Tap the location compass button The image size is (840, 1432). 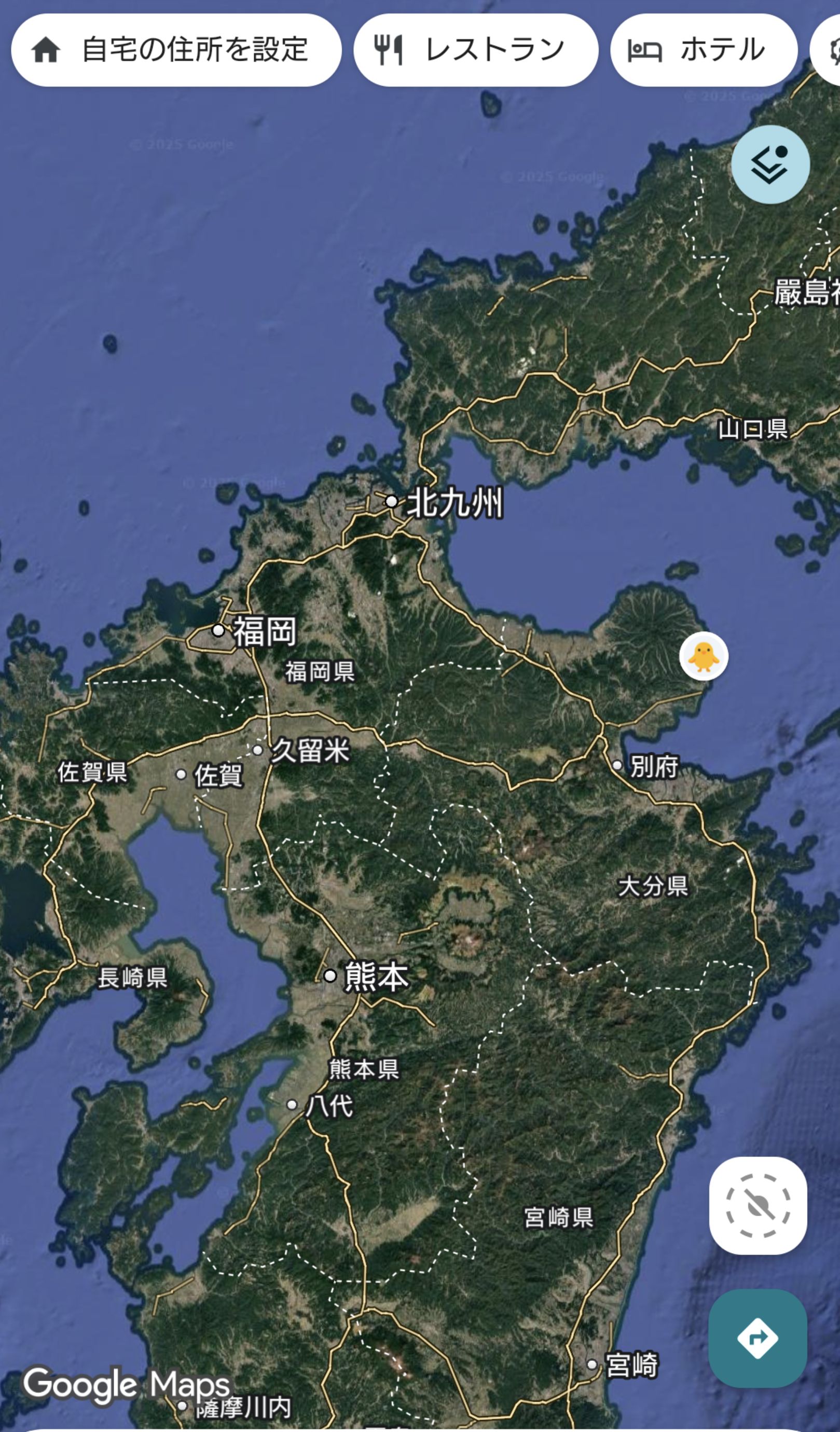pyautogui.click(x=758, y=1206)
